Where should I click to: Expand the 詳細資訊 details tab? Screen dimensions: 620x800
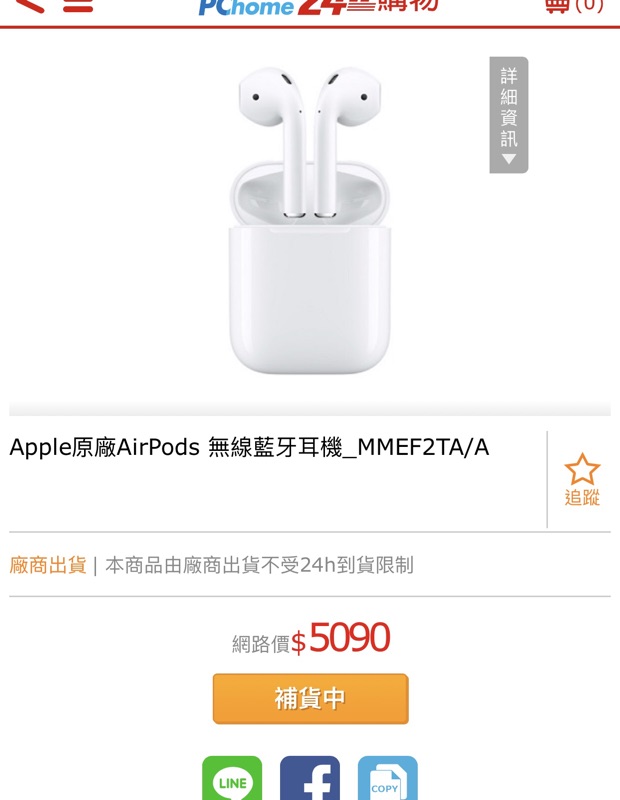[x=509, y=115]
